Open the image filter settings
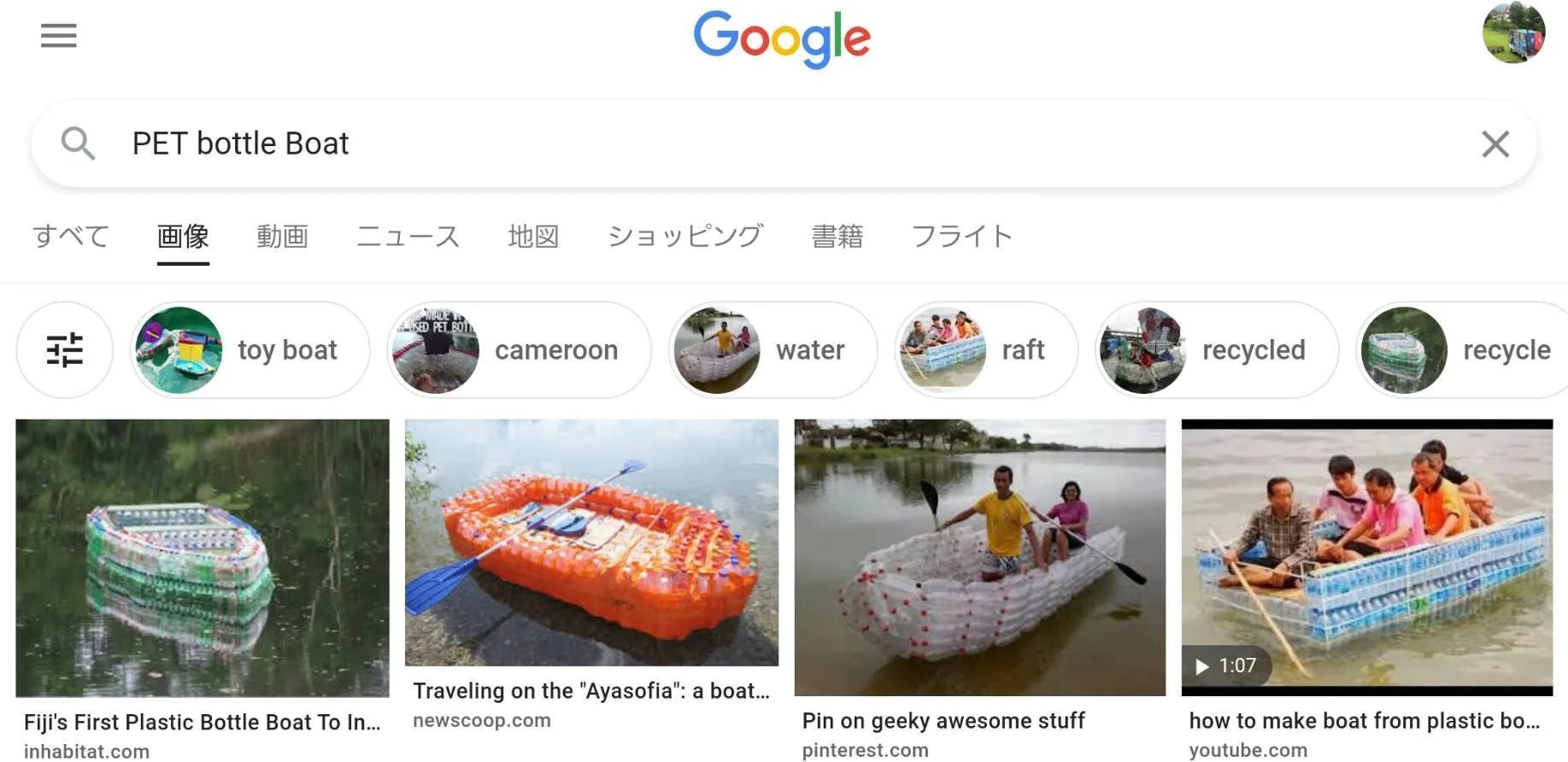 [x=64, y=349]
